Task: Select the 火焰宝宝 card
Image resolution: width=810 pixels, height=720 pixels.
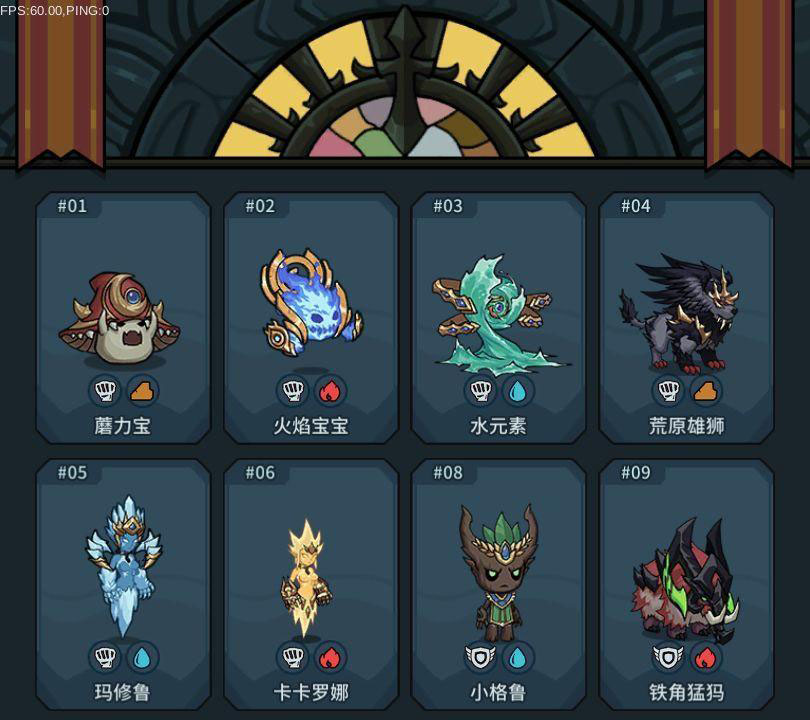Action: click(x=311, y=318)
